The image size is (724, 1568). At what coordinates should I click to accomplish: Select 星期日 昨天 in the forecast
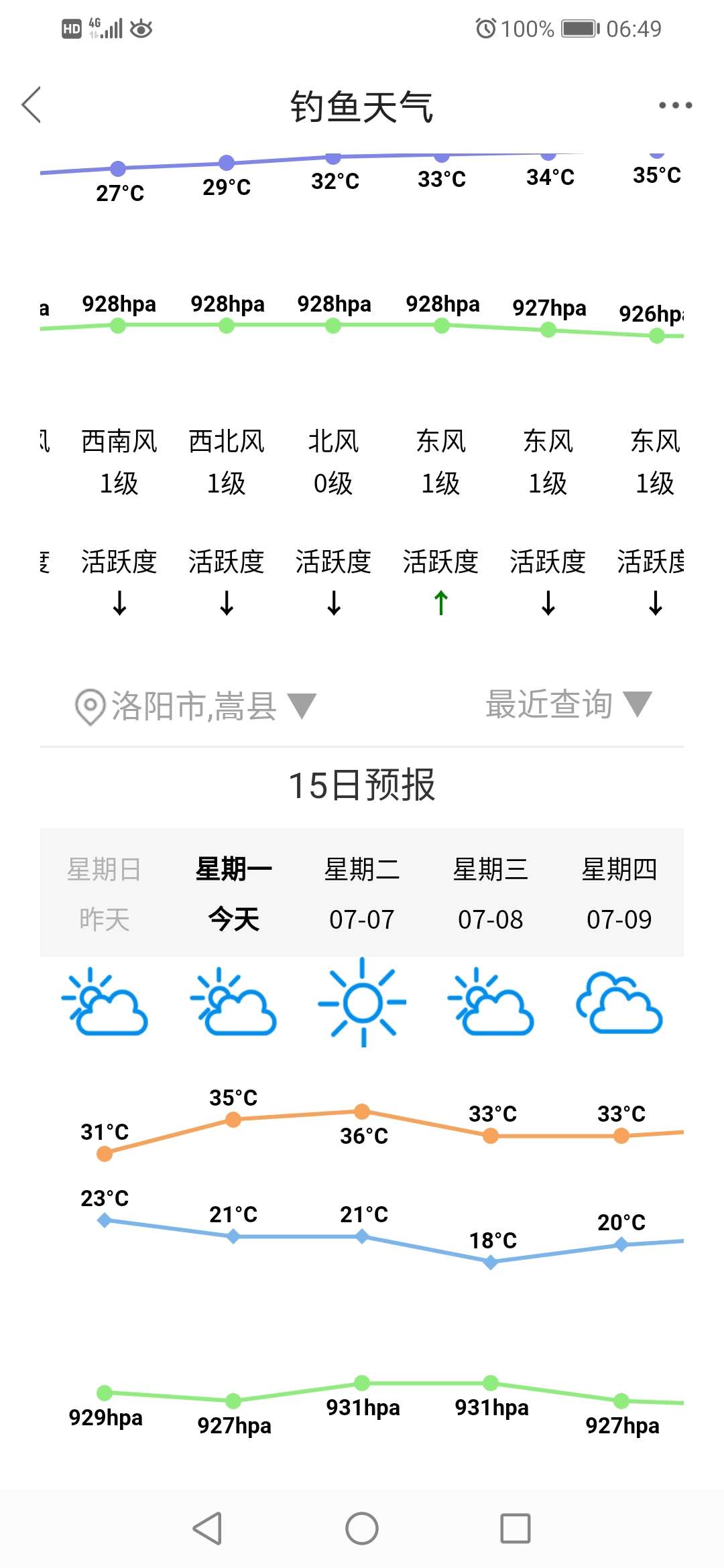(x=105, y=893)
